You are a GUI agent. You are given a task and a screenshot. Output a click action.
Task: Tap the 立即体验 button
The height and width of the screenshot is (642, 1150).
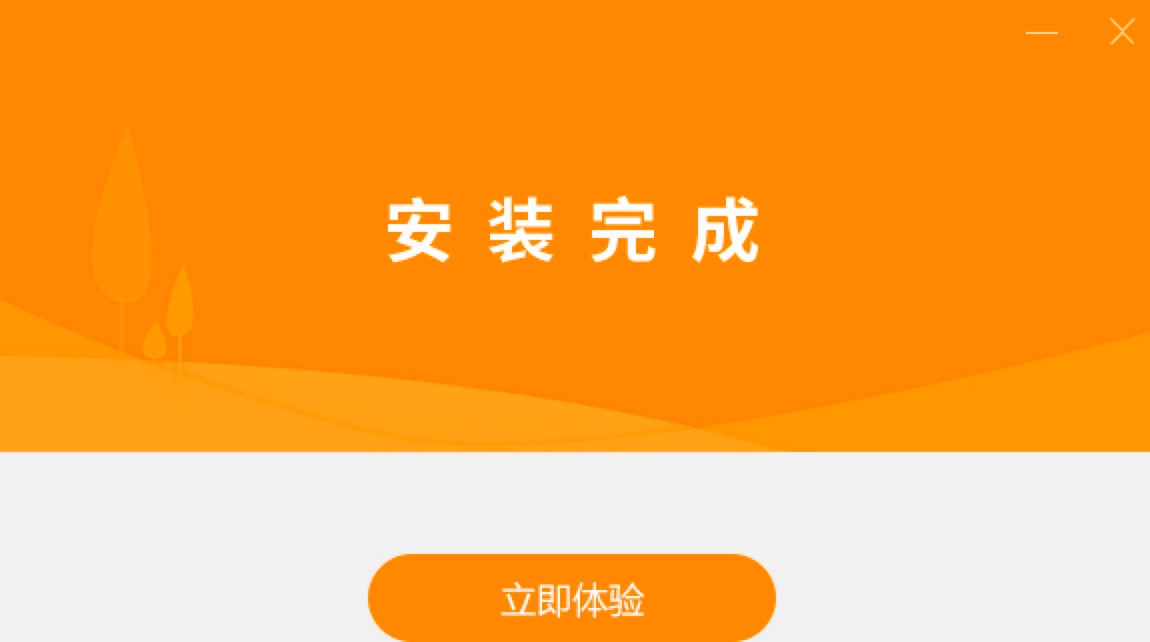click(572, 599)
